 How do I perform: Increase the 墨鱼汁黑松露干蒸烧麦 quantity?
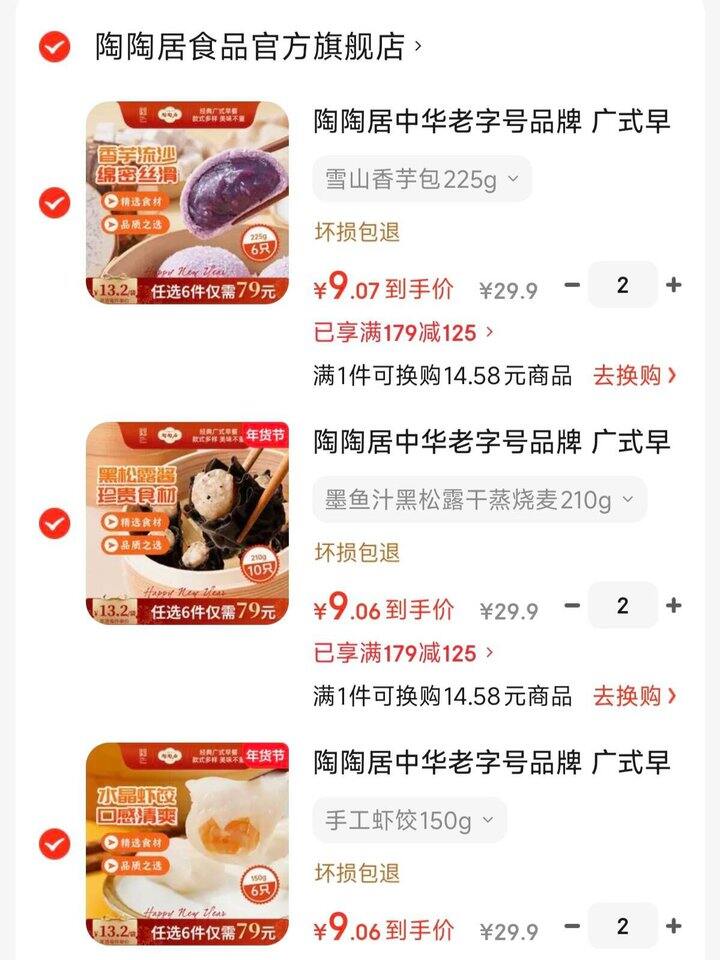(674, 605)
